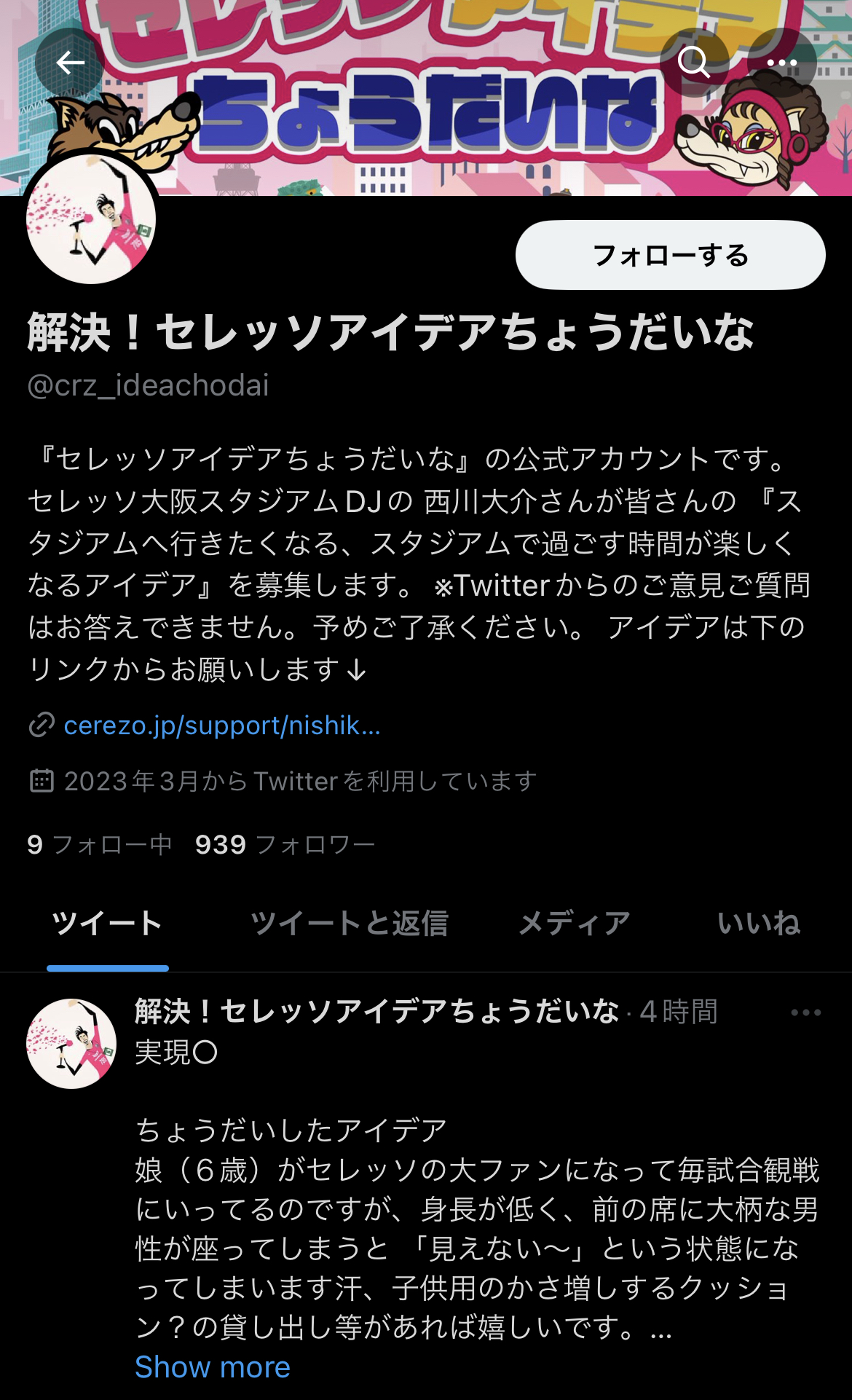Go back using the arrow icon

[x=70, y=63]
